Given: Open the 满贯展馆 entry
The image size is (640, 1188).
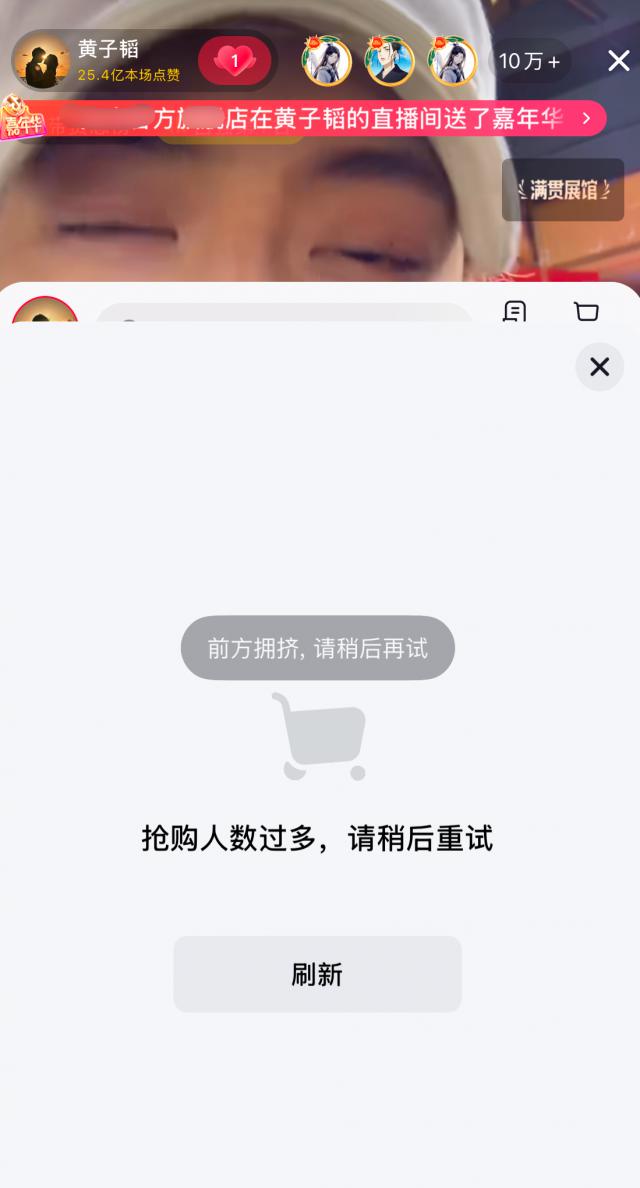Looking at the screenshot, I should click(563, 189).
